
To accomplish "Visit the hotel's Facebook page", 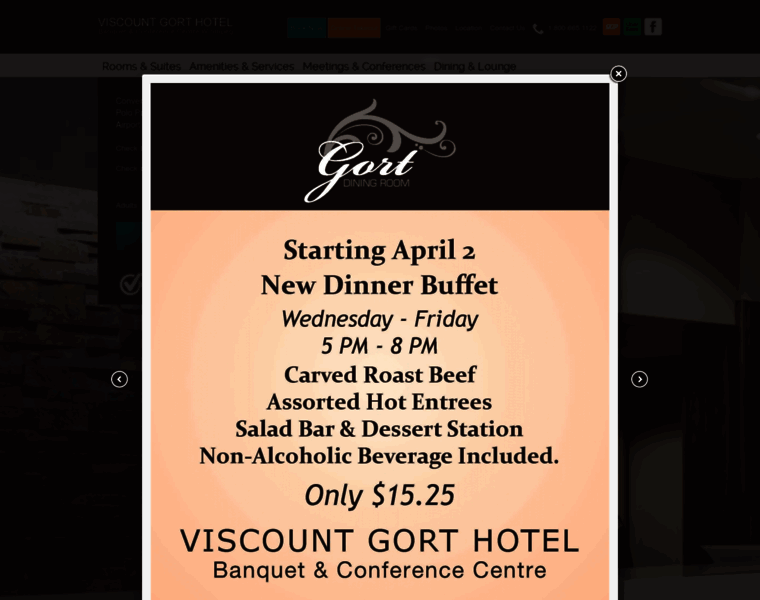I will [x=653, y=27].
